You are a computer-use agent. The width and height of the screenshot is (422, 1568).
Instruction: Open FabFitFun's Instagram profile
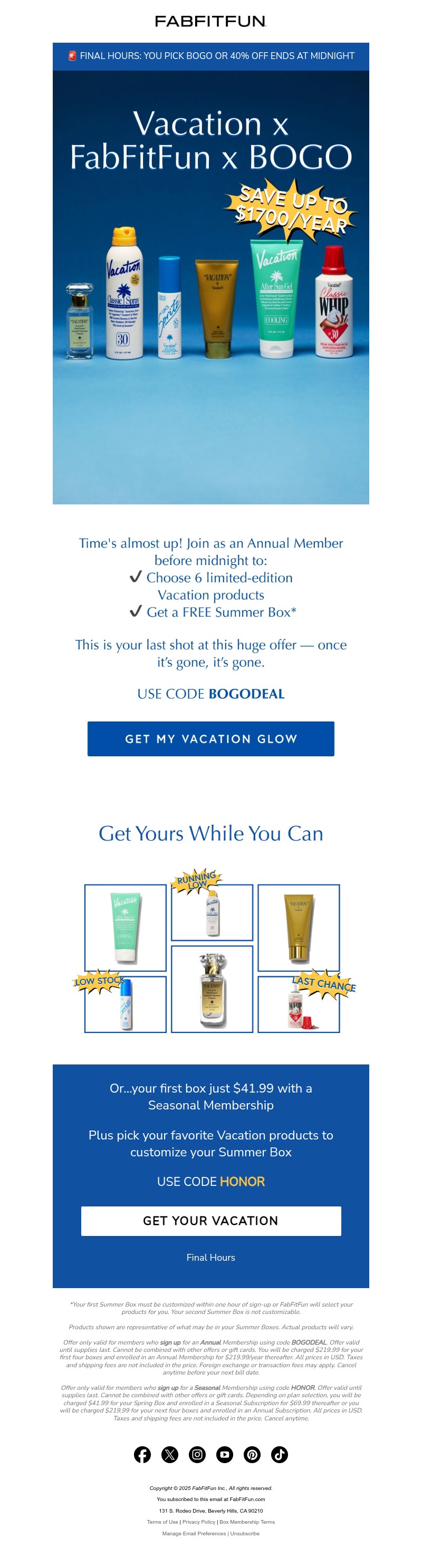tap(197, 1454)
